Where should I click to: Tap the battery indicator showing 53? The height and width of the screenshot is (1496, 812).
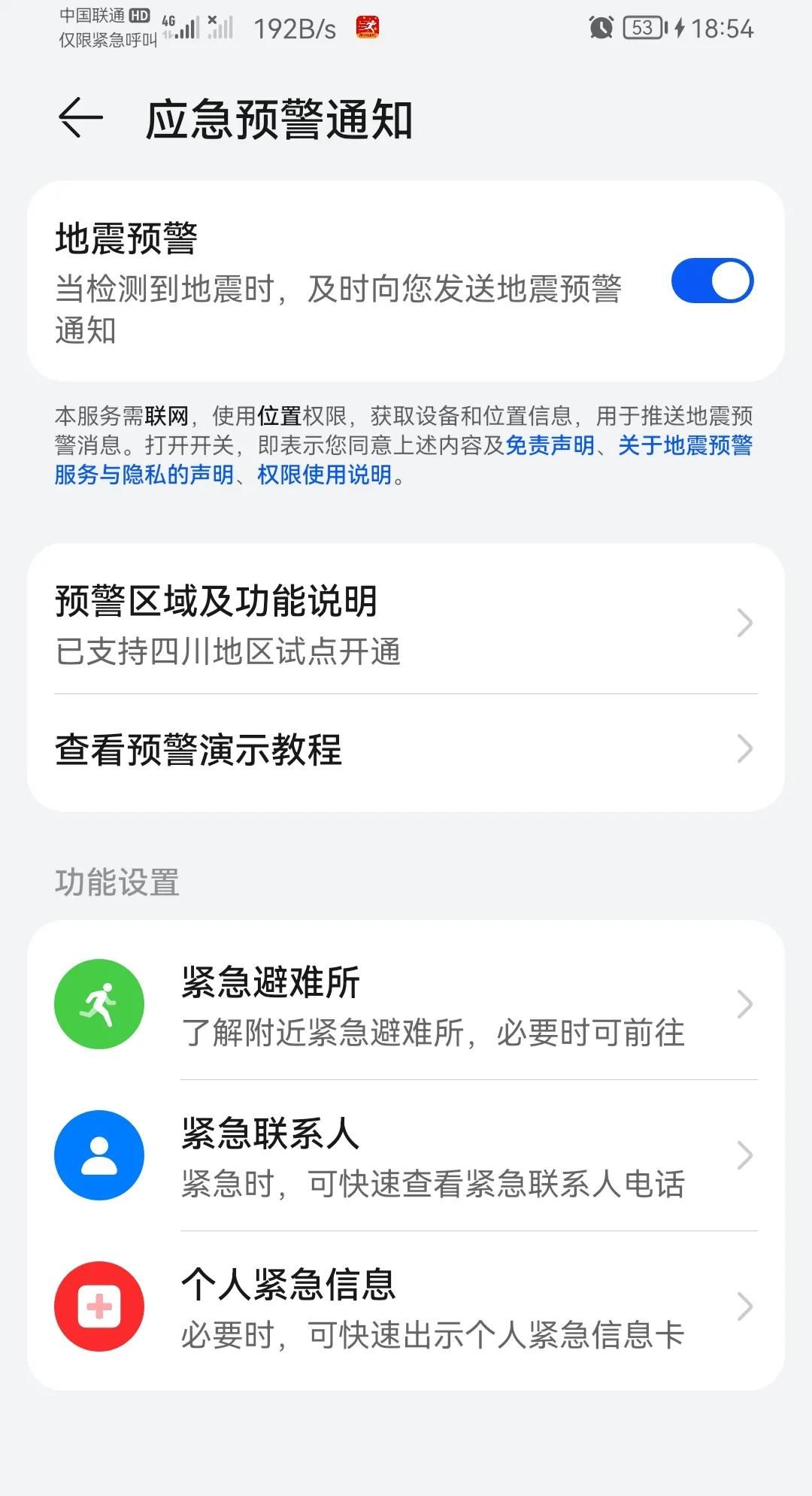pyautogui.click(x=643, y=26)
